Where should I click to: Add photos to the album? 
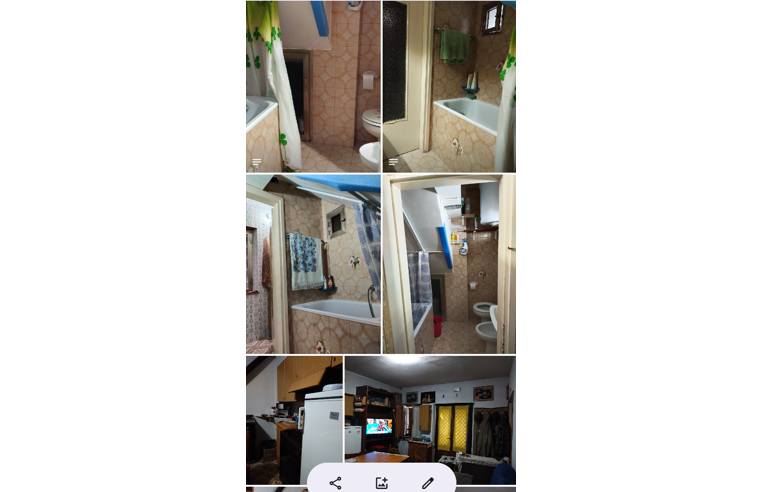click(x=381, y=483)
